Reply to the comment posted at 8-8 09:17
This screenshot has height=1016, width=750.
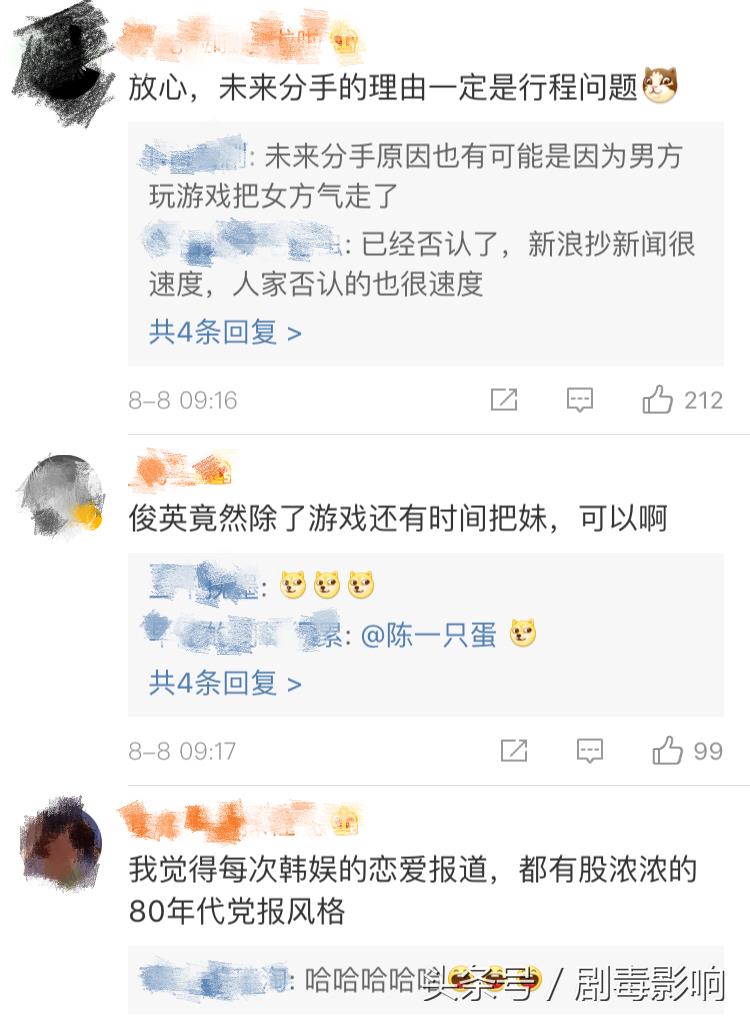590,751
